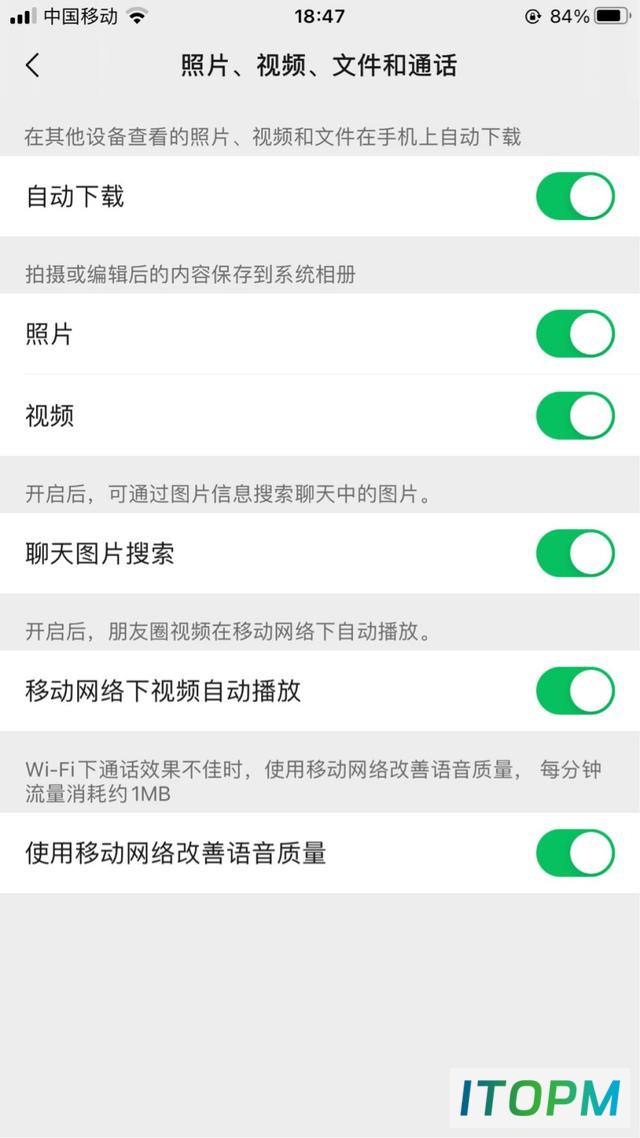Turn off the 自动下载 switch
This screenshot has width=640, height=1138.
(575, 196)
